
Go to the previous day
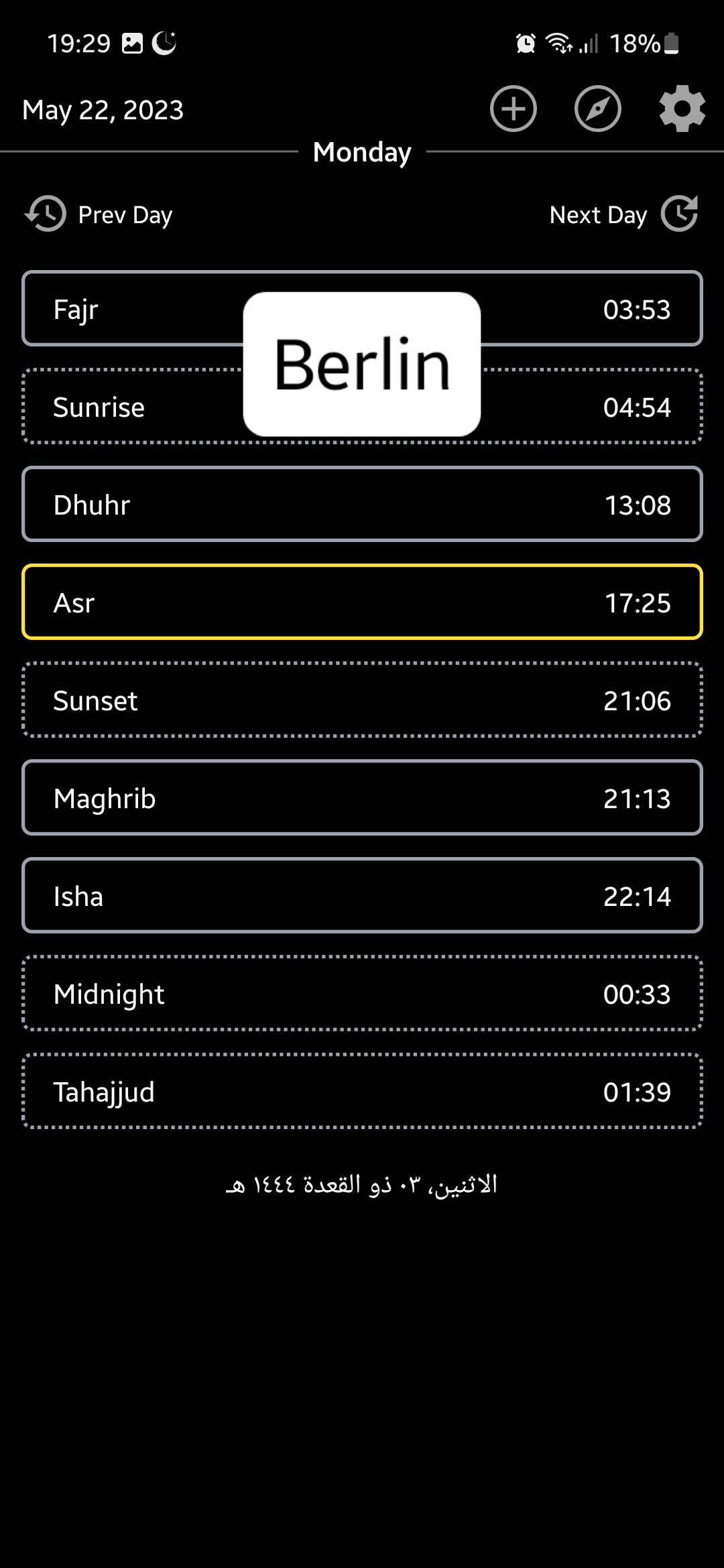coord(97,214)
